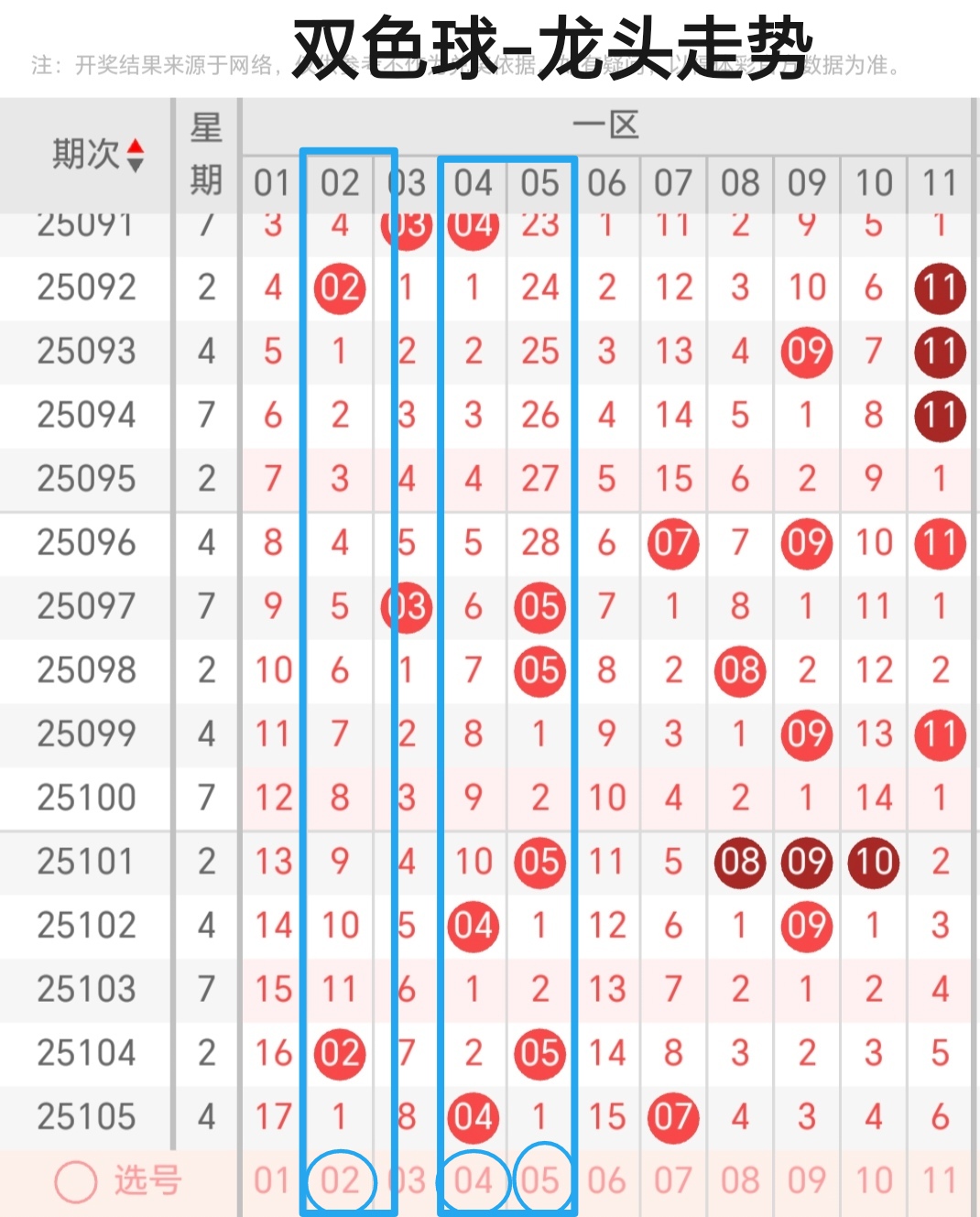Viewport: 980px width, 1217px height.
Task: Select number 05 in the 选号 row
Action: pos(540,1181)
